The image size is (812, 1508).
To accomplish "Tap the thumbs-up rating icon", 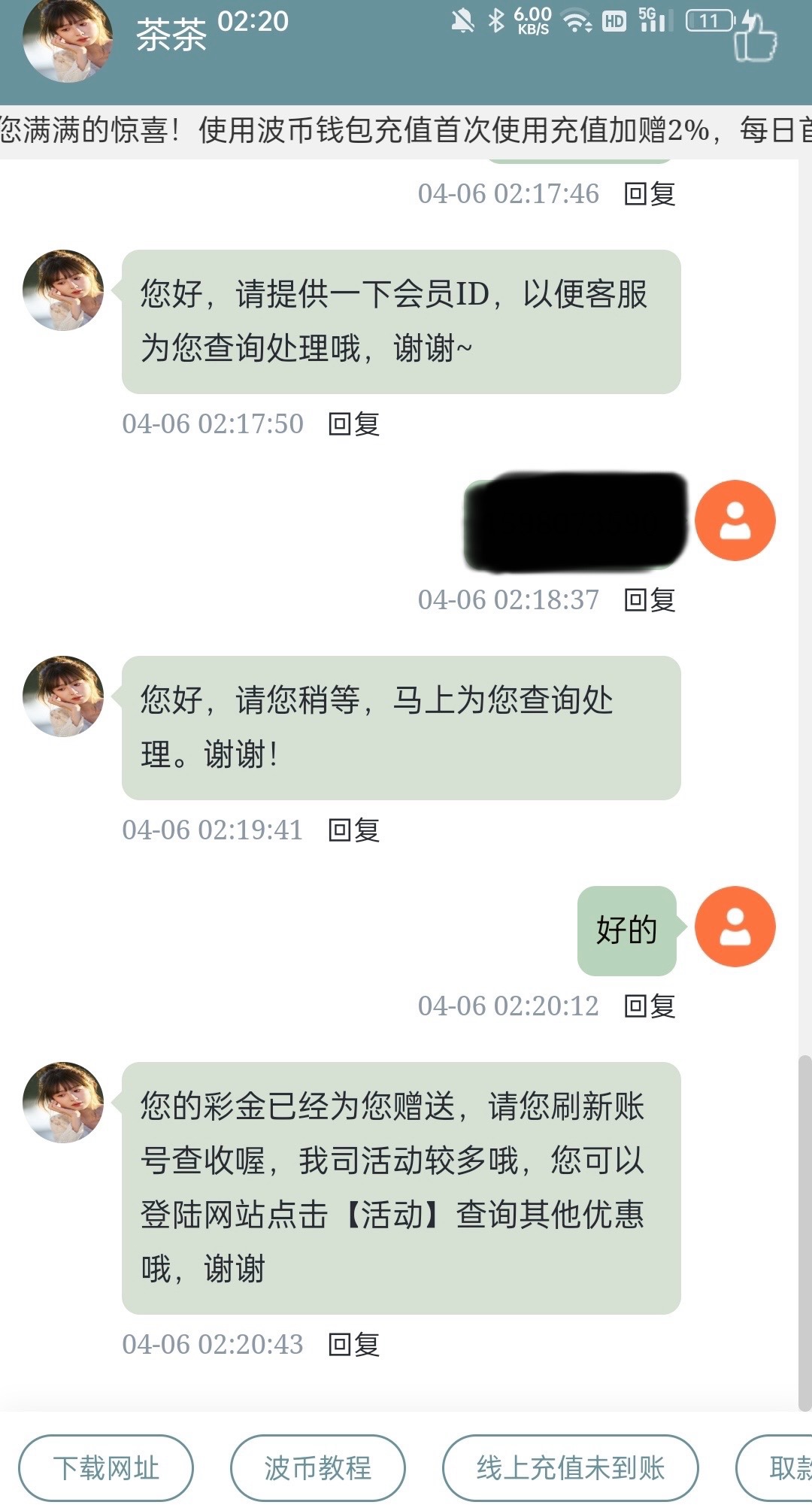I will click(x=756, y=39).
